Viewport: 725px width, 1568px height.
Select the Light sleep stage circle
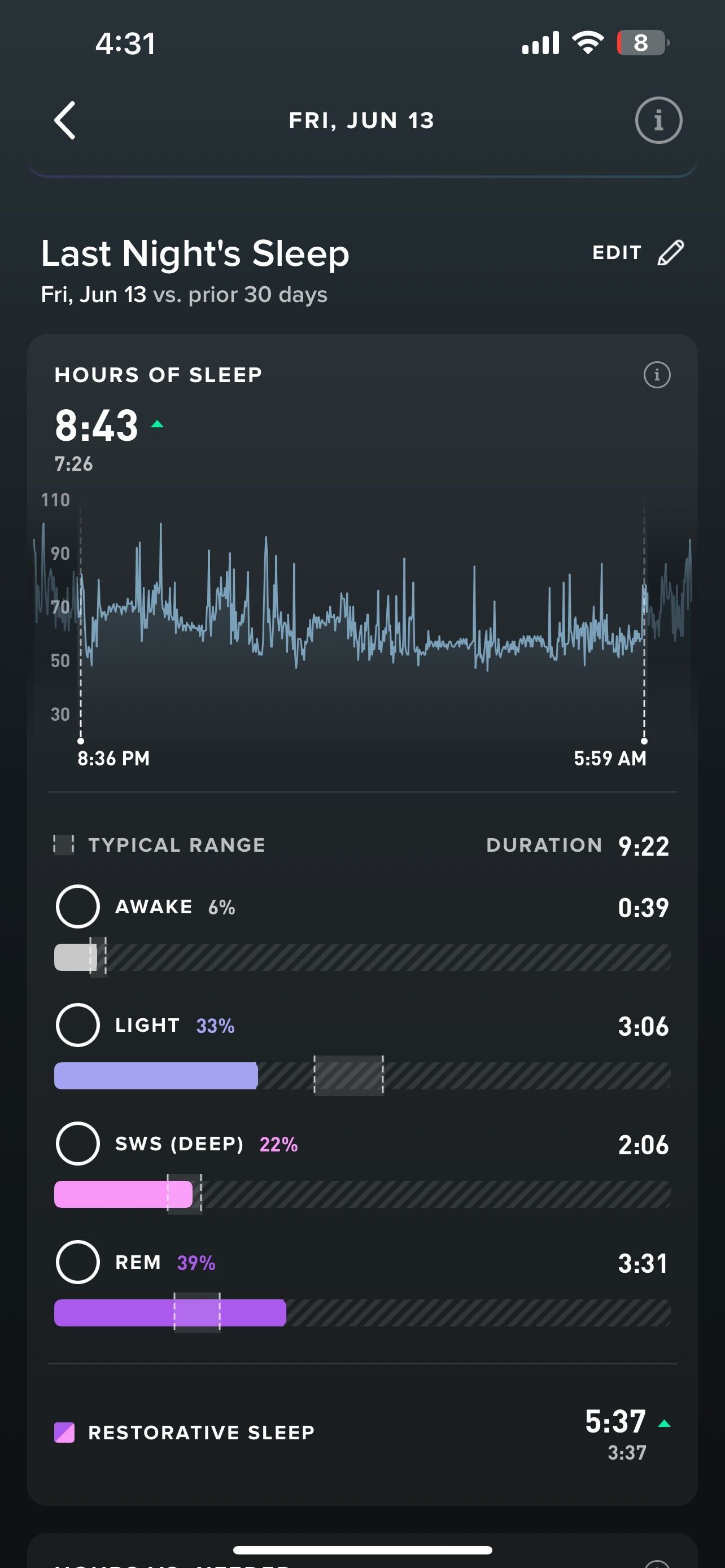coord(78,1025)
